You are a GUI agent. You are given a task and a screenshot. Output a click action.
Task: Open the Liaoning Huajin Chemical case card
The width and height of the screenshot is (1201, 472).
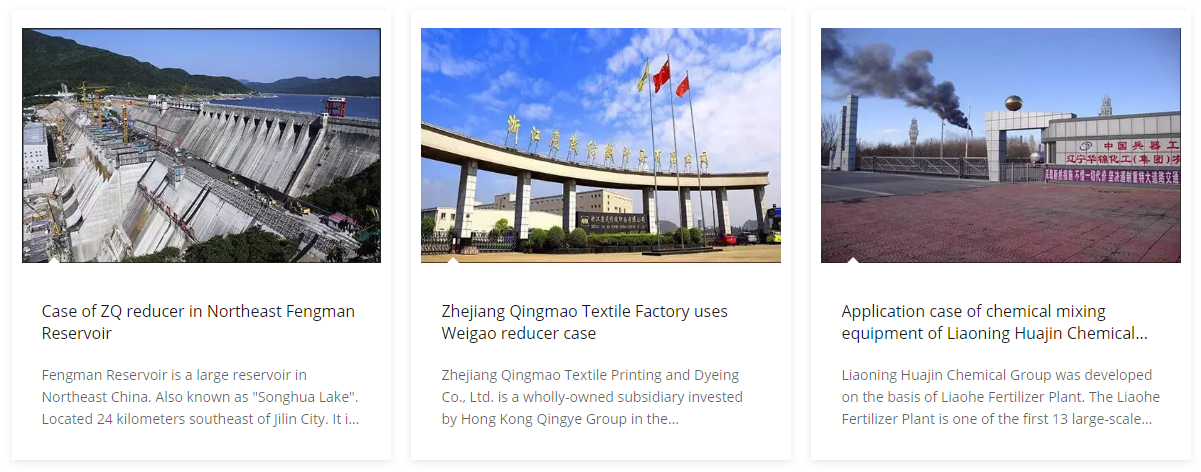coord(988,322)
